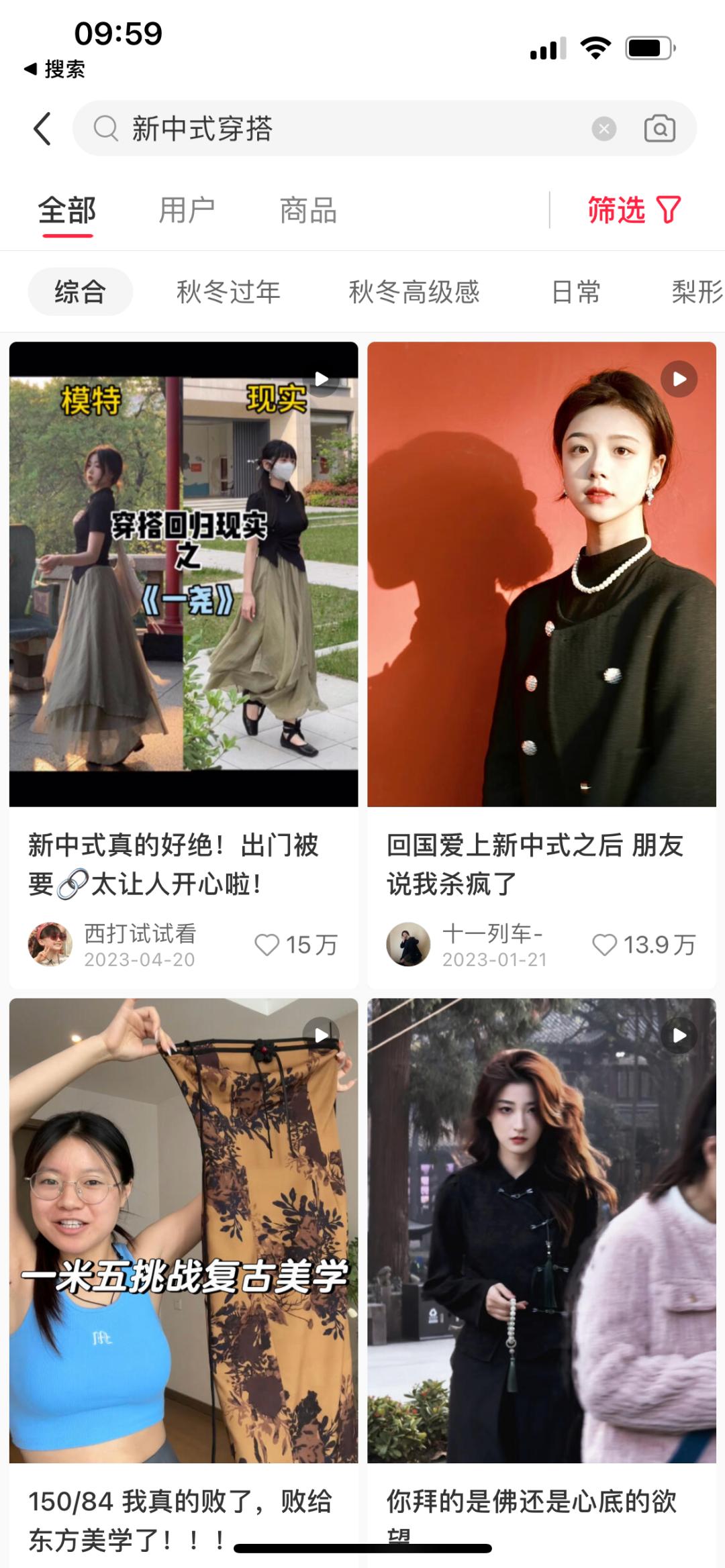Screen dimensions: 725x1568
Task: Open the post 一米五挑战复古美学
Action: pyautogui.click(x=183, y=1231)
